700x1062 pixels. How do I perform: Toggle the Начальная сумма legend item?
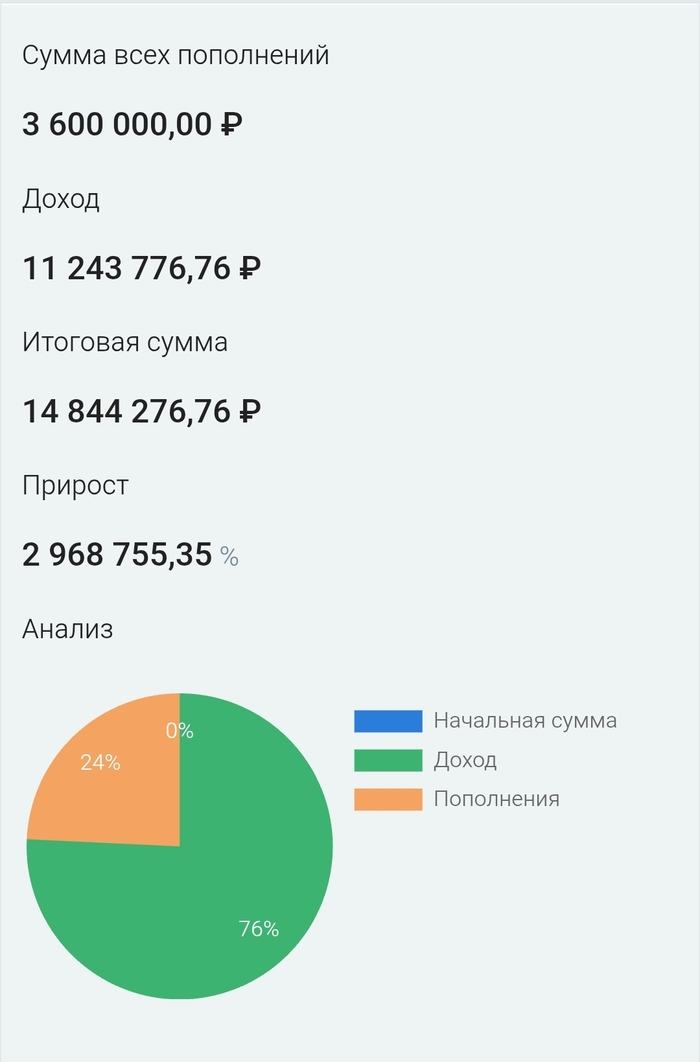[x=486, y=721]
